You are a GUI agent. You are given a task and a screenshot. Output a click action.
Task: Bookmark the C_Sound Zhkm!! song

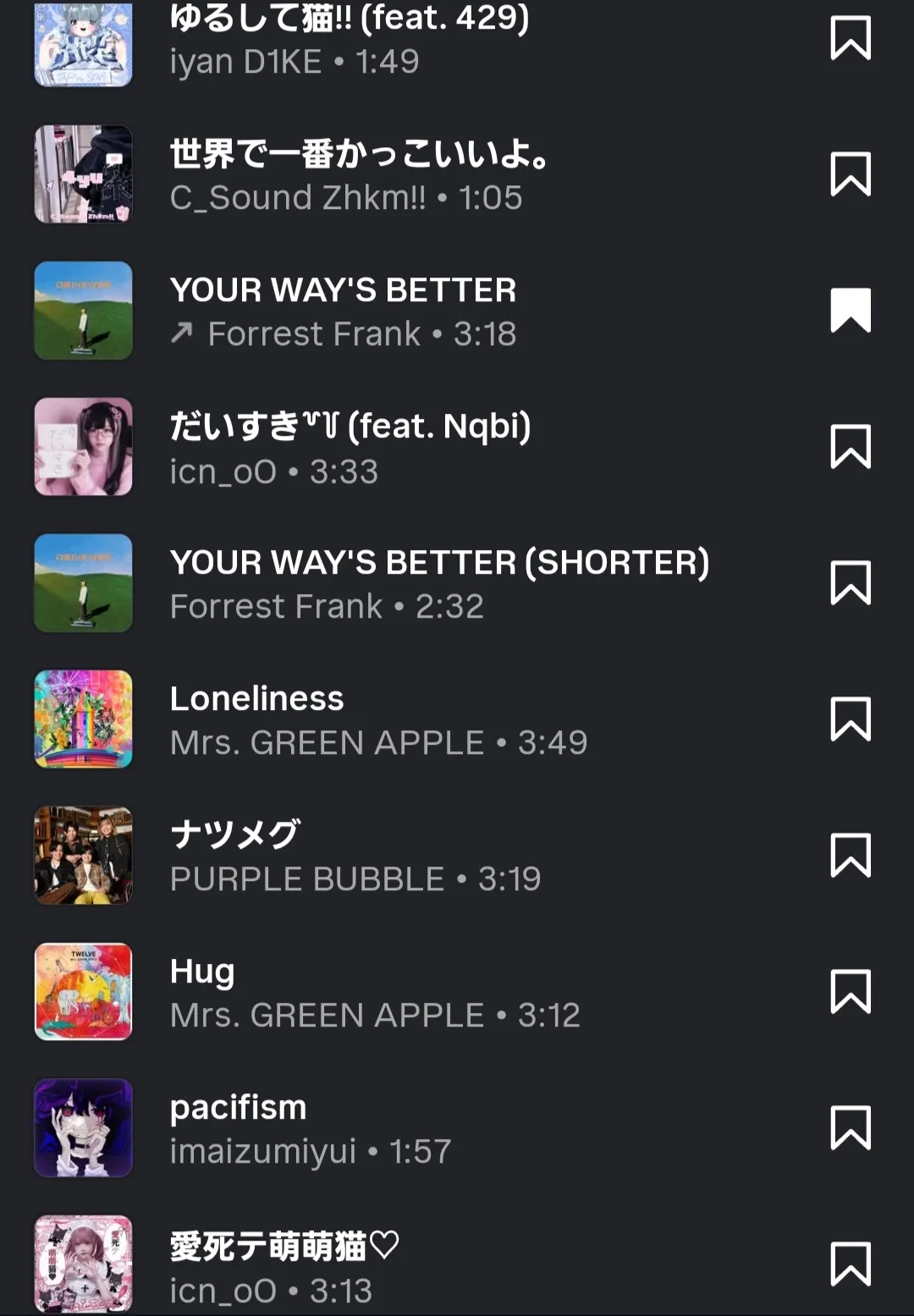[x=850, y=174]
